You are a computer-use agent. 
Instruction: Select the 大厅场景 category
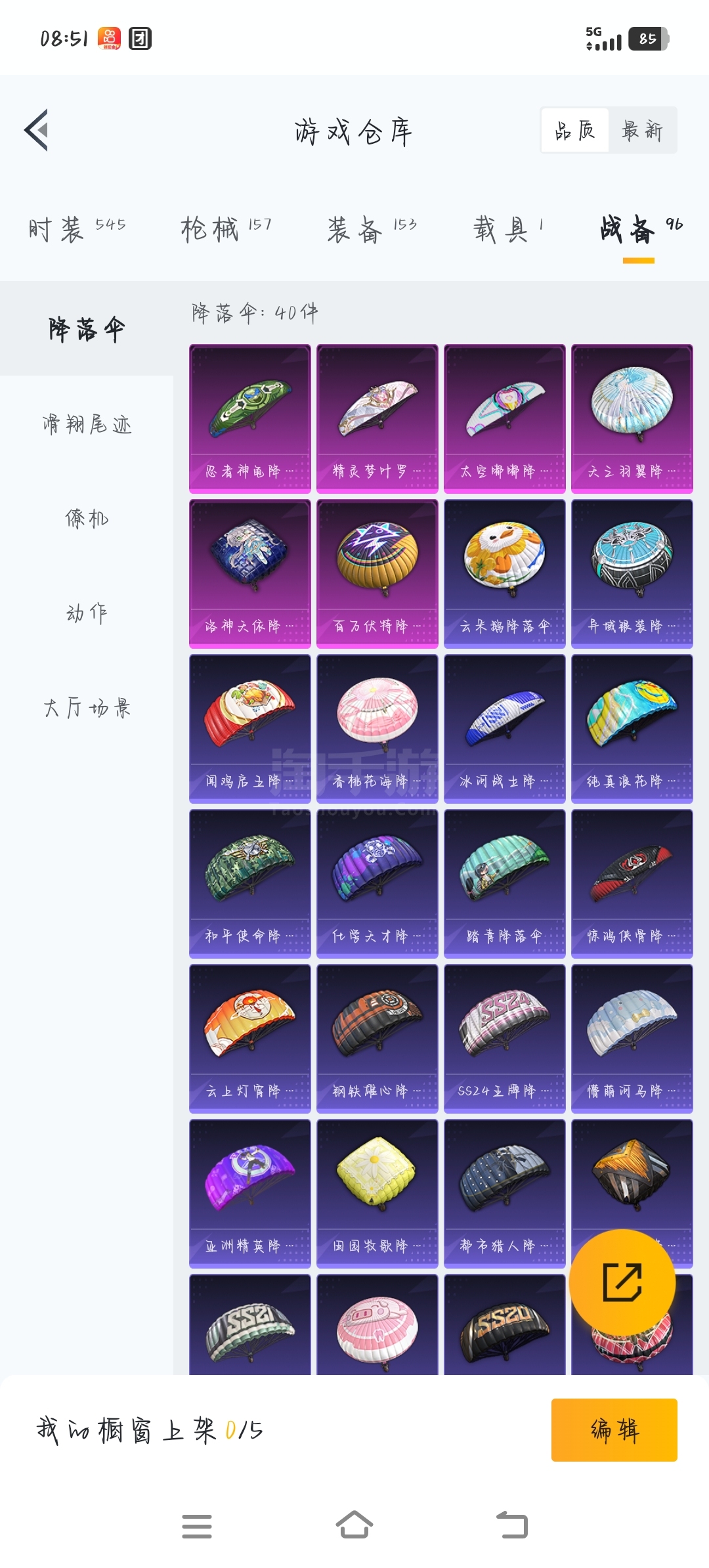coord(87,708)
